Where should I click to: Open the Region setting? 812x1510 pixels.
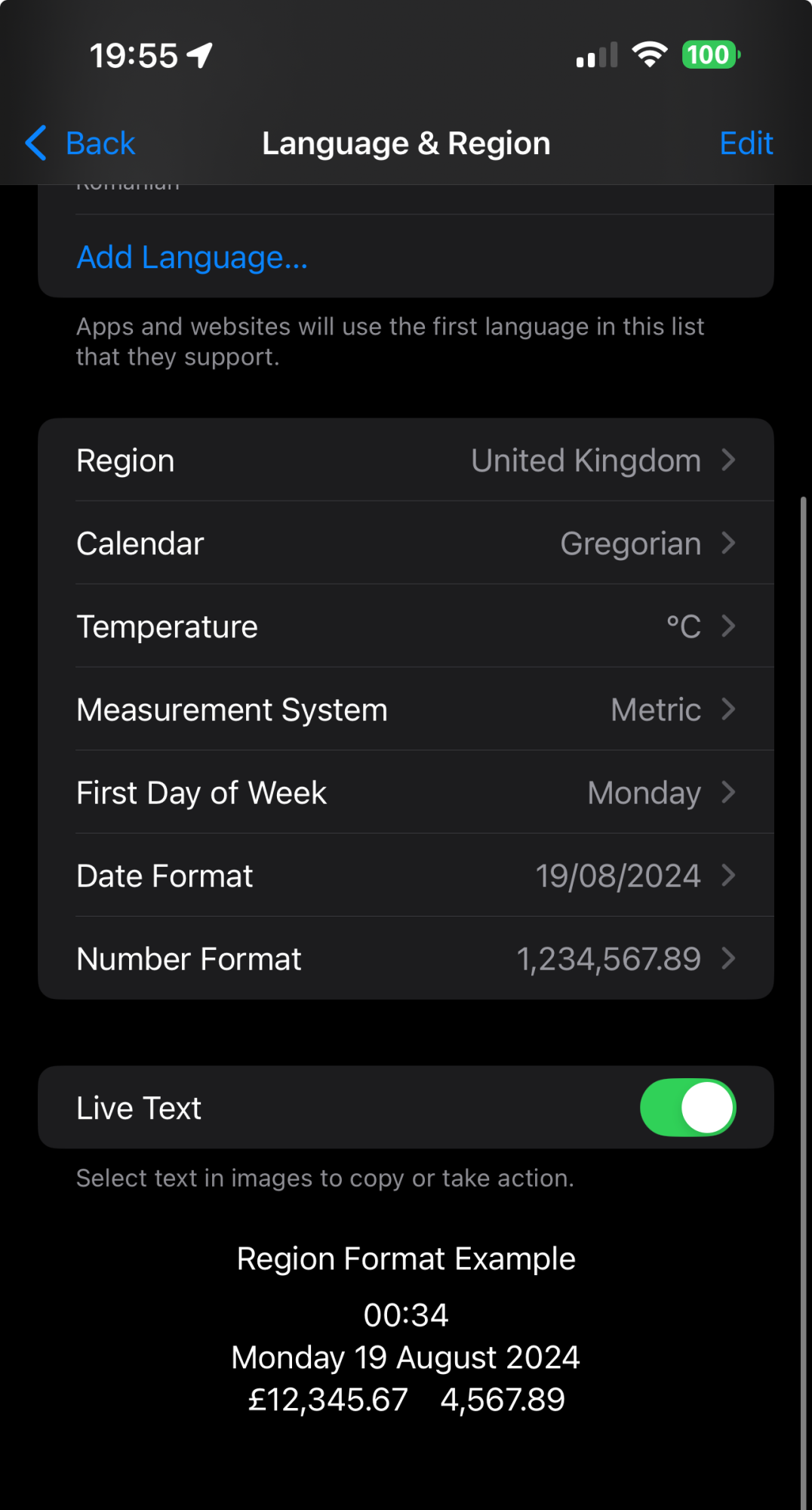click(406, 460)
